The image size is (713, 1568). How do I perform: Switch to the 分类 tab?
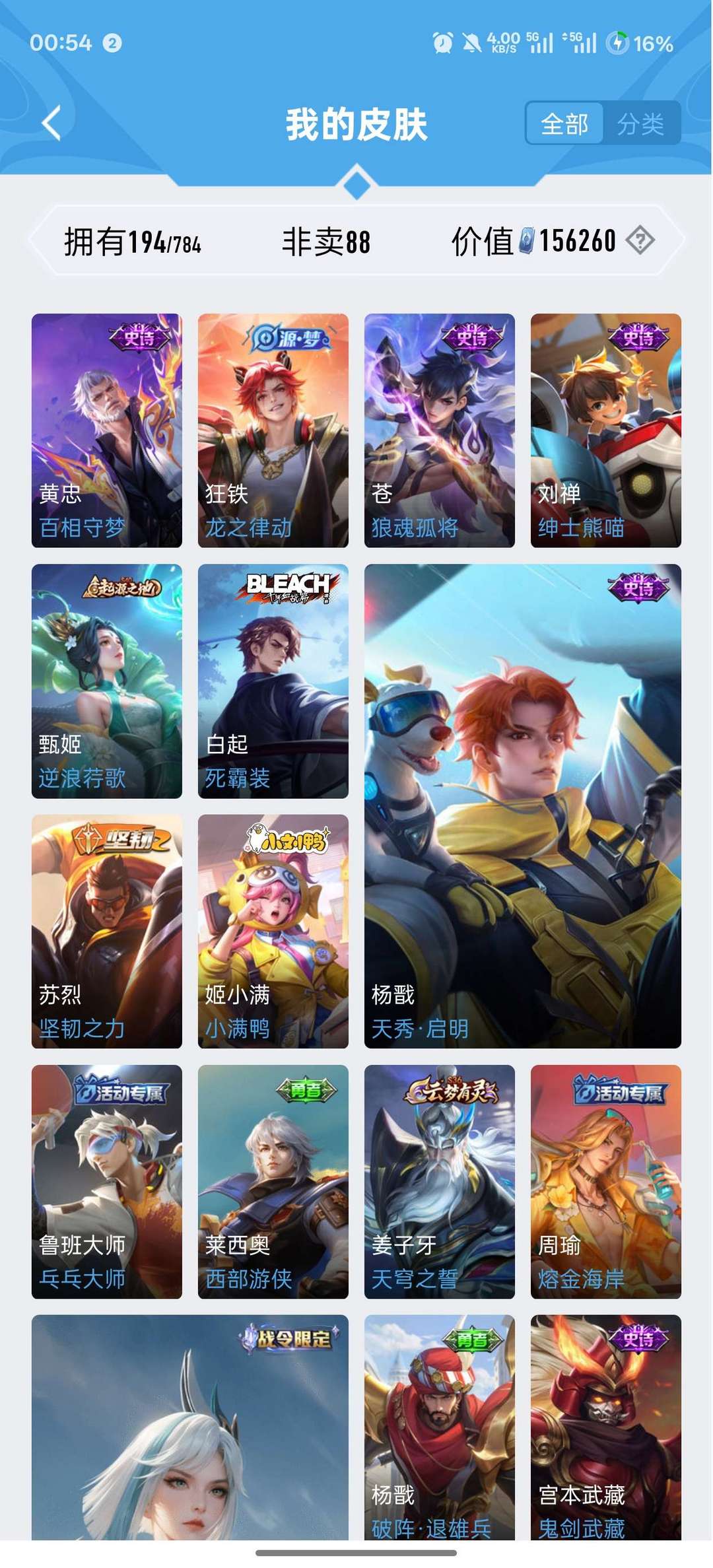tap(641, 123)
